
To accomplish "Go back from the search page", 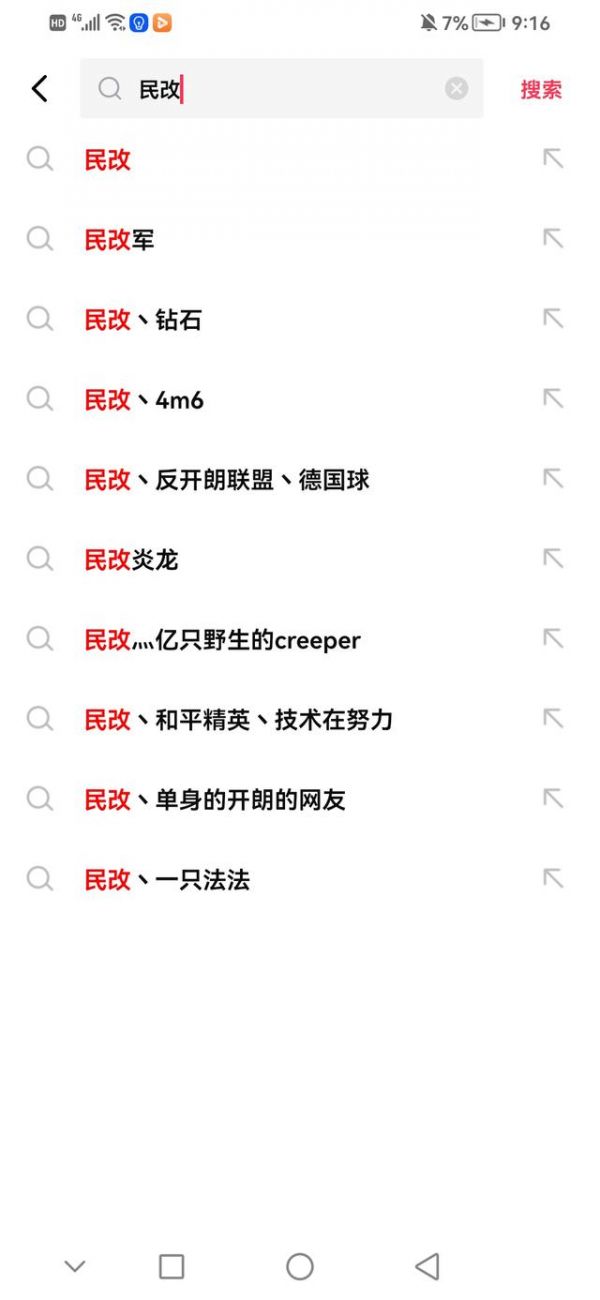I will point(40,89).
